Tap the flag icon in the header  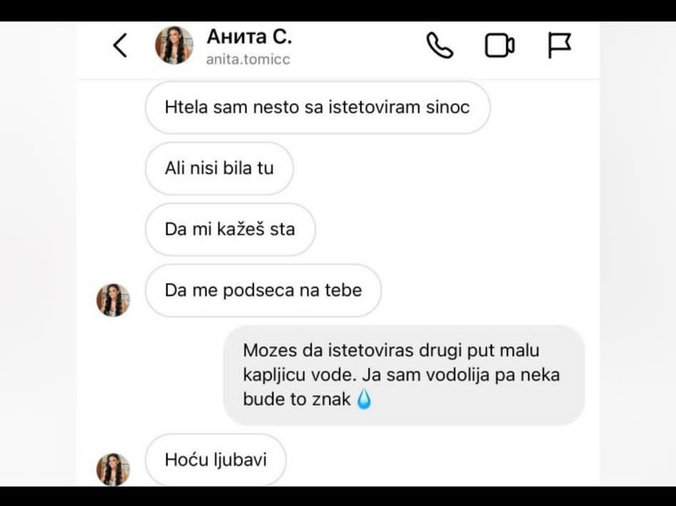point(559,46)
